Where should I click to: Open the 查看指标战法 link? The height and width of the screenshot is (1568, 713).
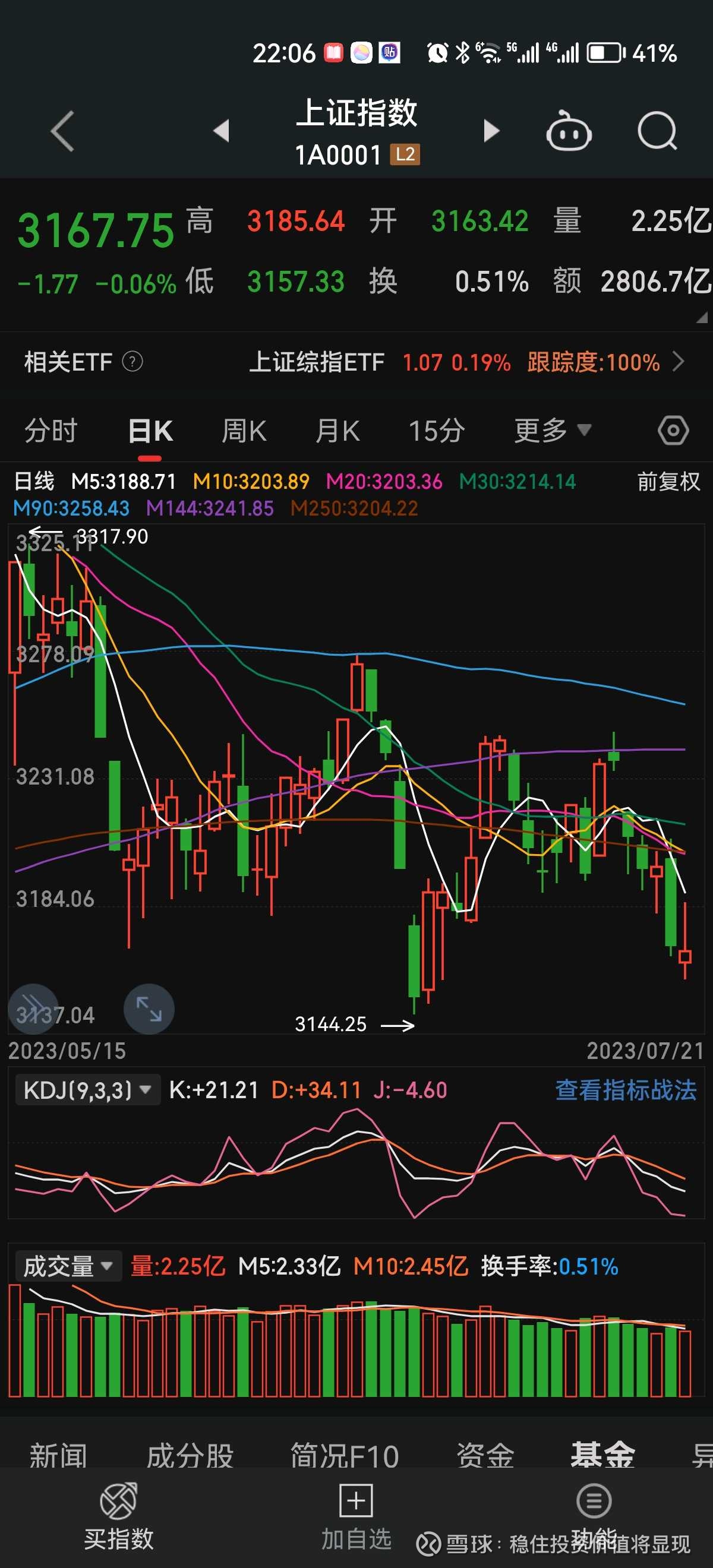(625, 1090)
